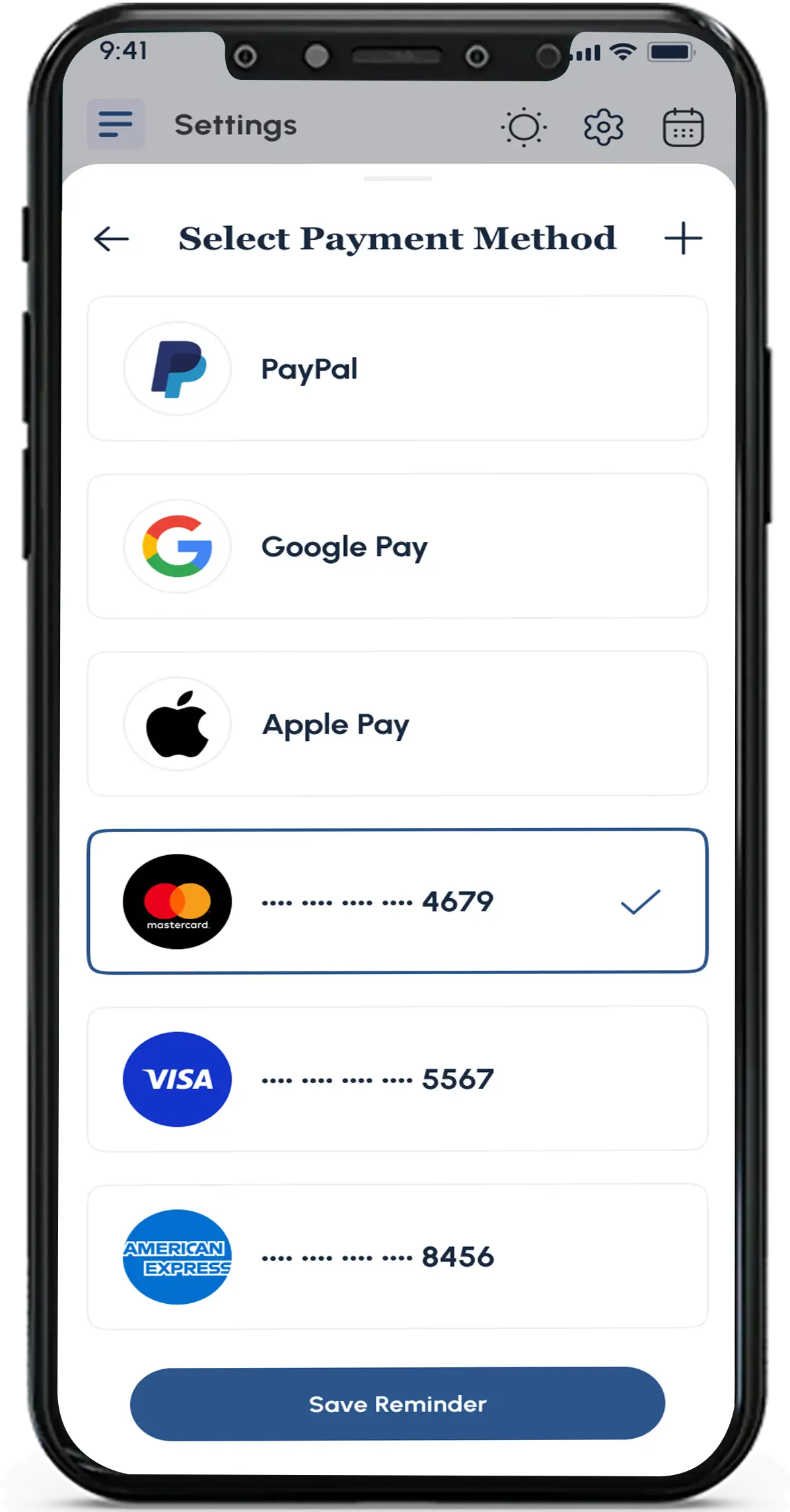The height and width of the screenshot is (1512, 790).
Task: Choose American Express ending 8456
Action: (x=397, y=1256)
